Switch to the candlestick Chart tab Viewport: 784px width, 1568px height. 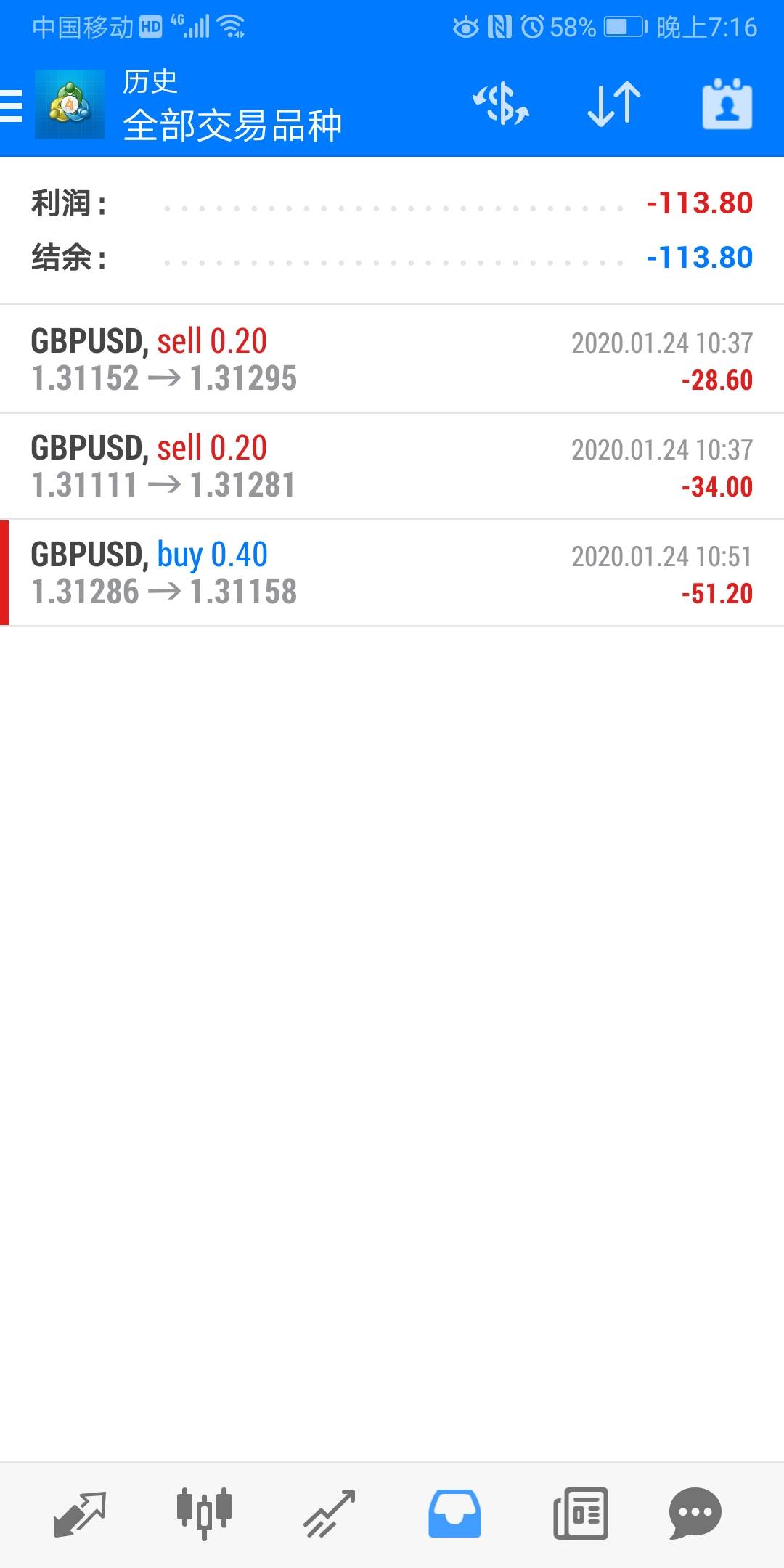[205, 1514]
